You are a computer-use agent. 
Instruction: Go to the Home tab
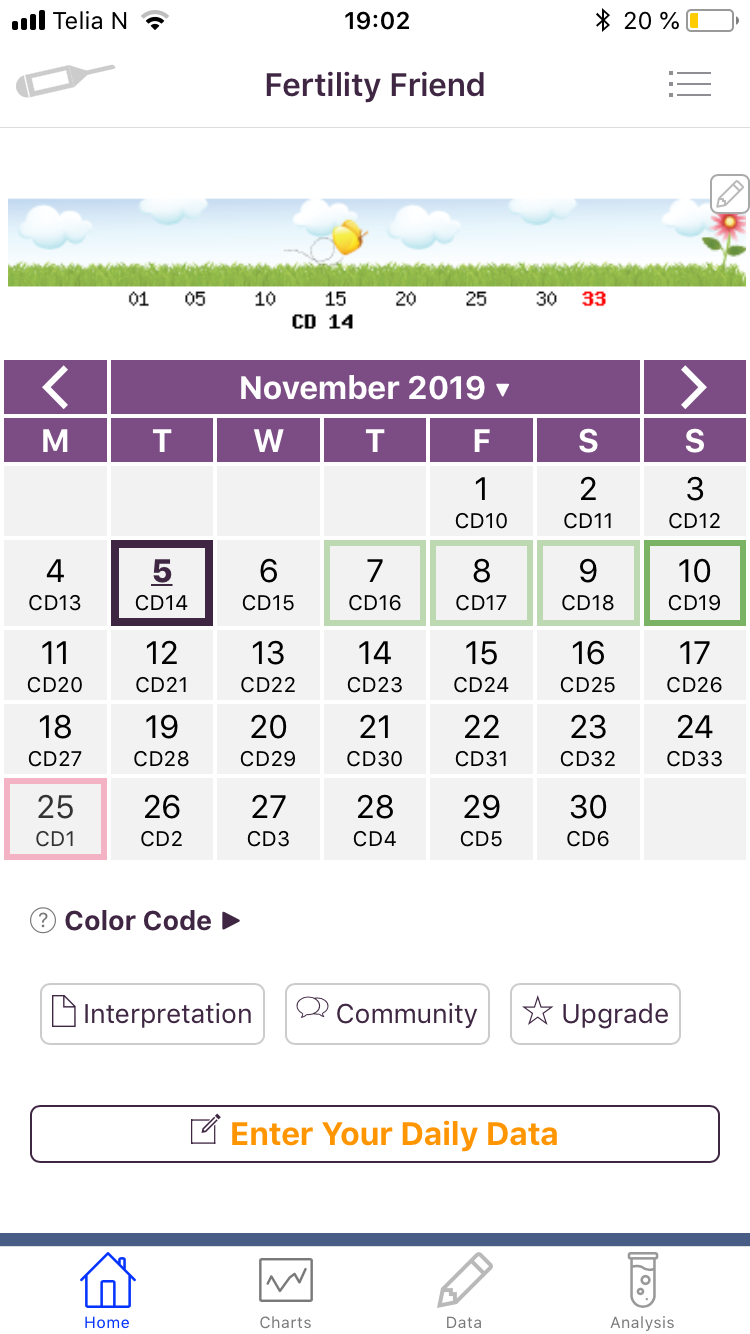[x=107, y=1292]
